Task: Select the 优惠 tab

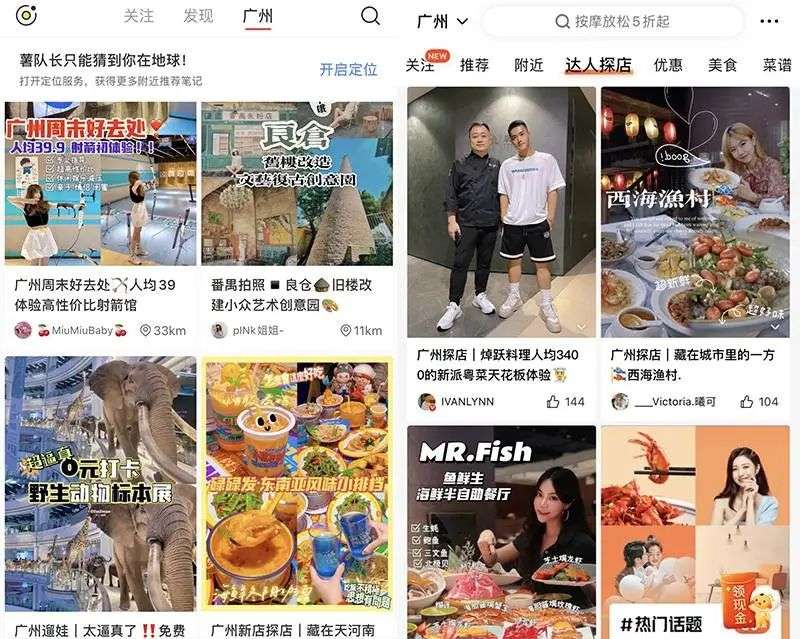Action: pos(668,65)
